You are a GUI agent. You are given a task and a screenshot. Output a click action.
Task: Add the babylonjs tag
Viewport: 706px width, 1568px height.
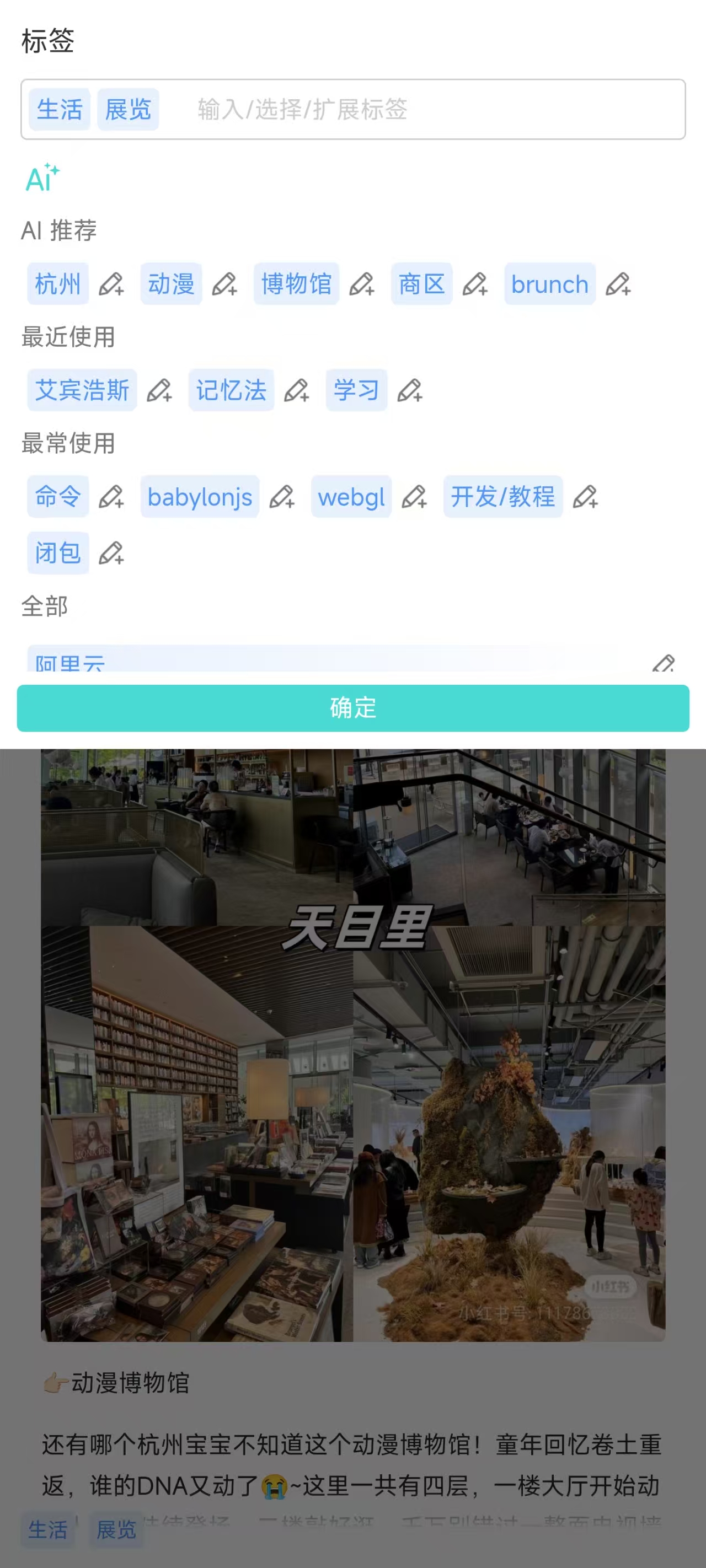pos(200,497)
